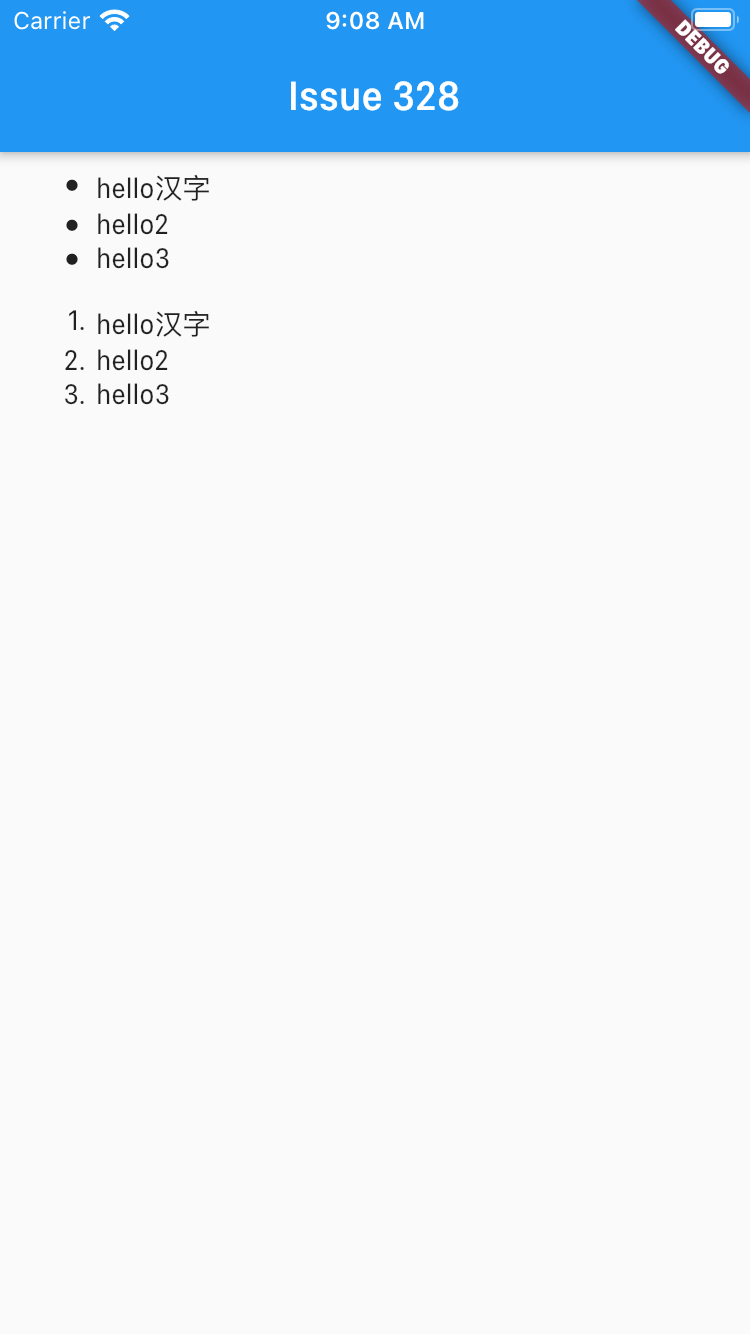Screen dimensions: 750x1334
Task: Tap the number marker 3 in ordered list
Action: (74, 392)
